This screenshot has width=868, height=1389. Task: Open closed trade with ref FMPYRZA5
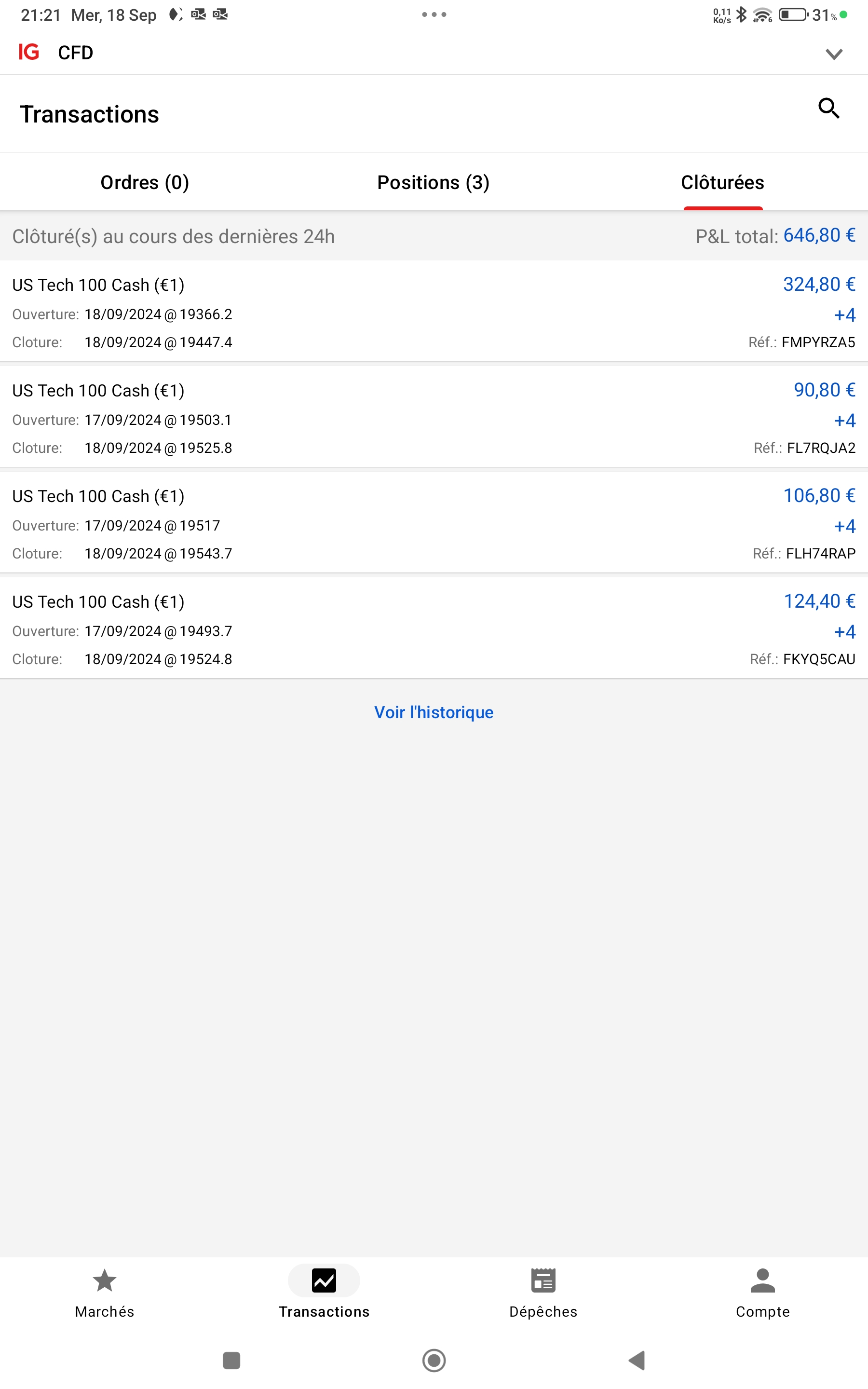(434, 312)
